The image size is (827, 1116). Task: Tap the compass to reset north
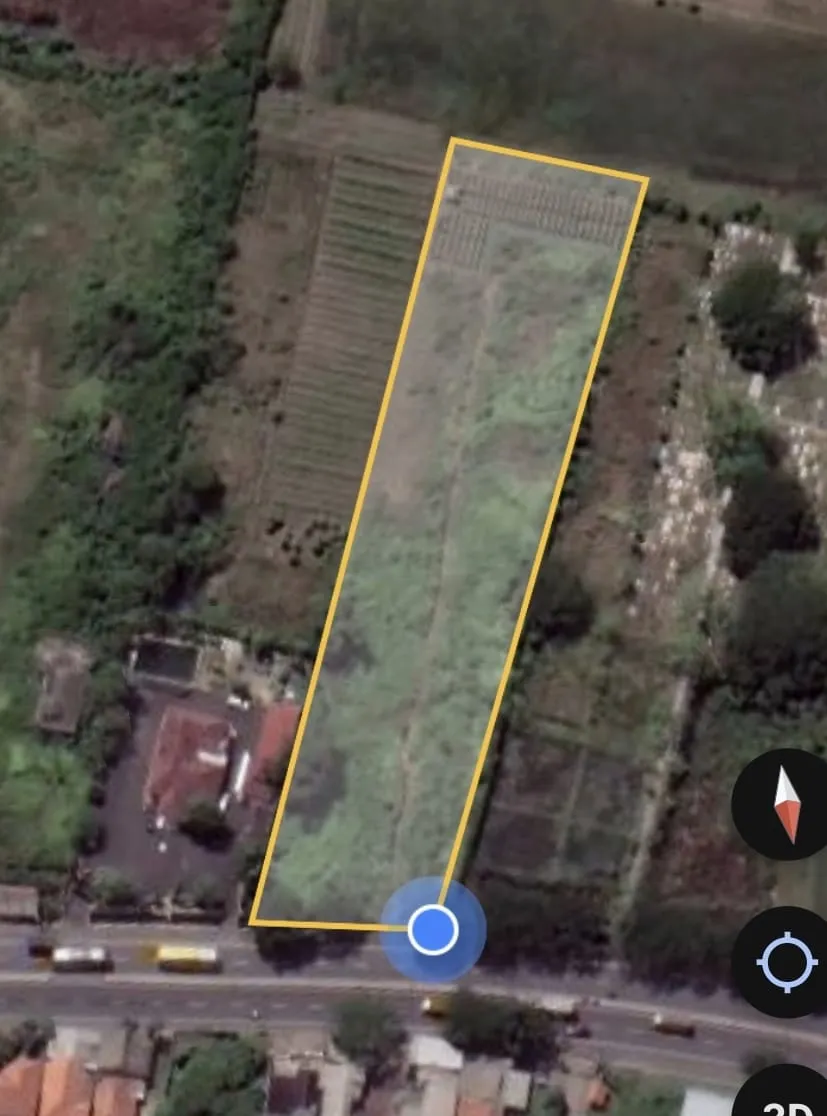tap(787, 803)
